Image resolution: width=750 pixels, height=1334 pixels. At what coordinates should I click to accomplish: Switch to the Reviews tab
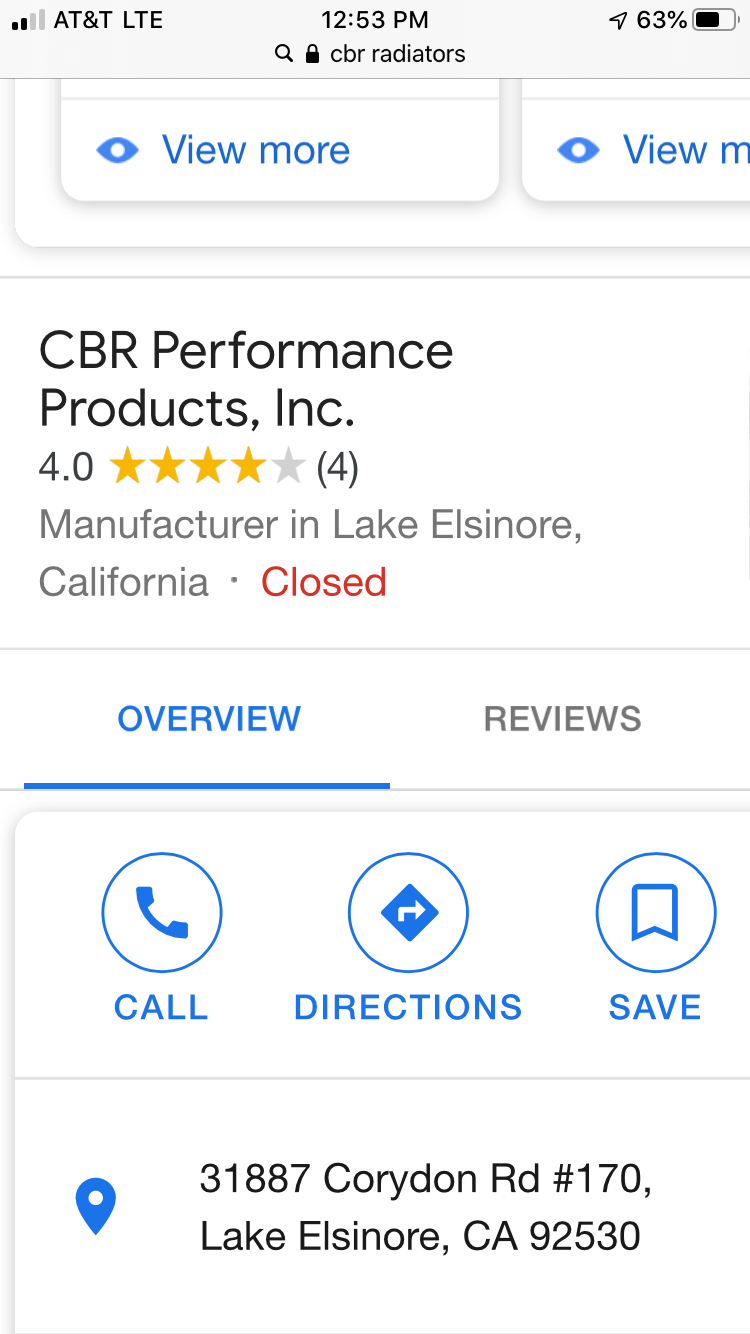562,719
